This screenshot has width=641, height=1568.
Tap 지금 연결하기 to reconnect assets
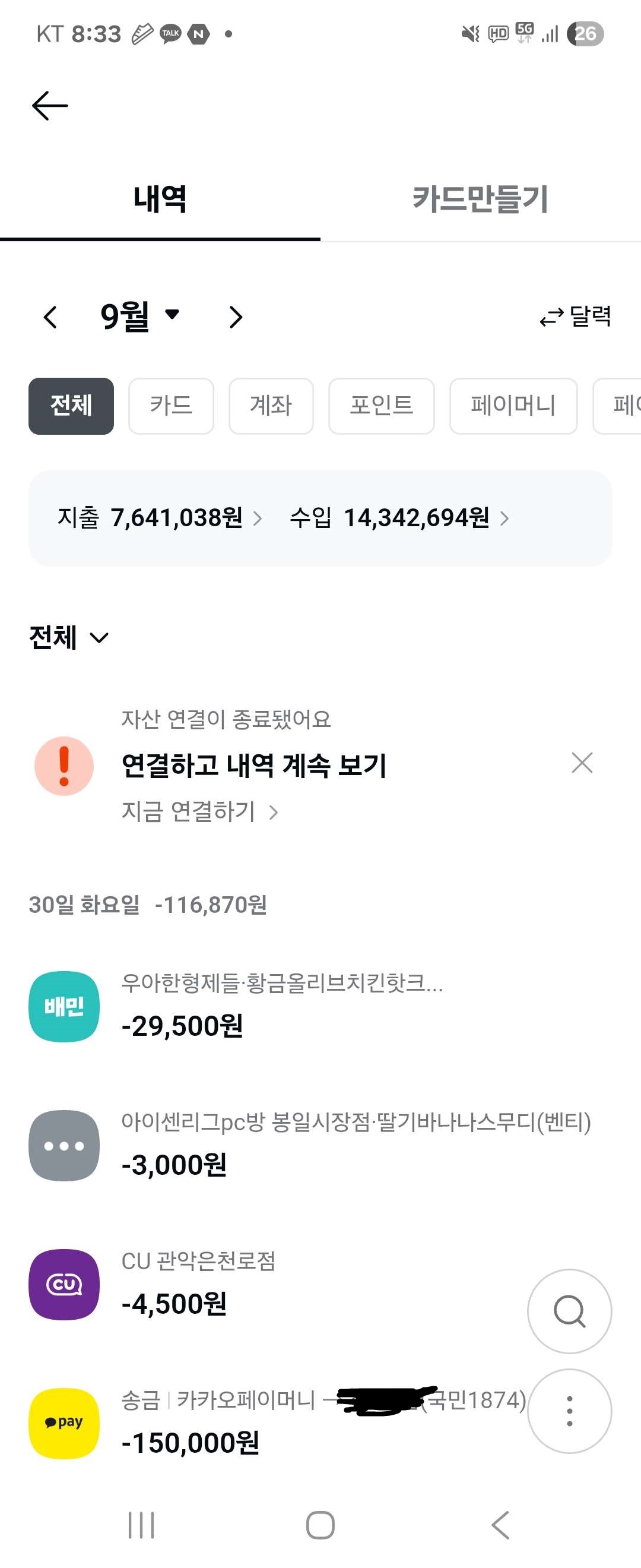point(199,811)
